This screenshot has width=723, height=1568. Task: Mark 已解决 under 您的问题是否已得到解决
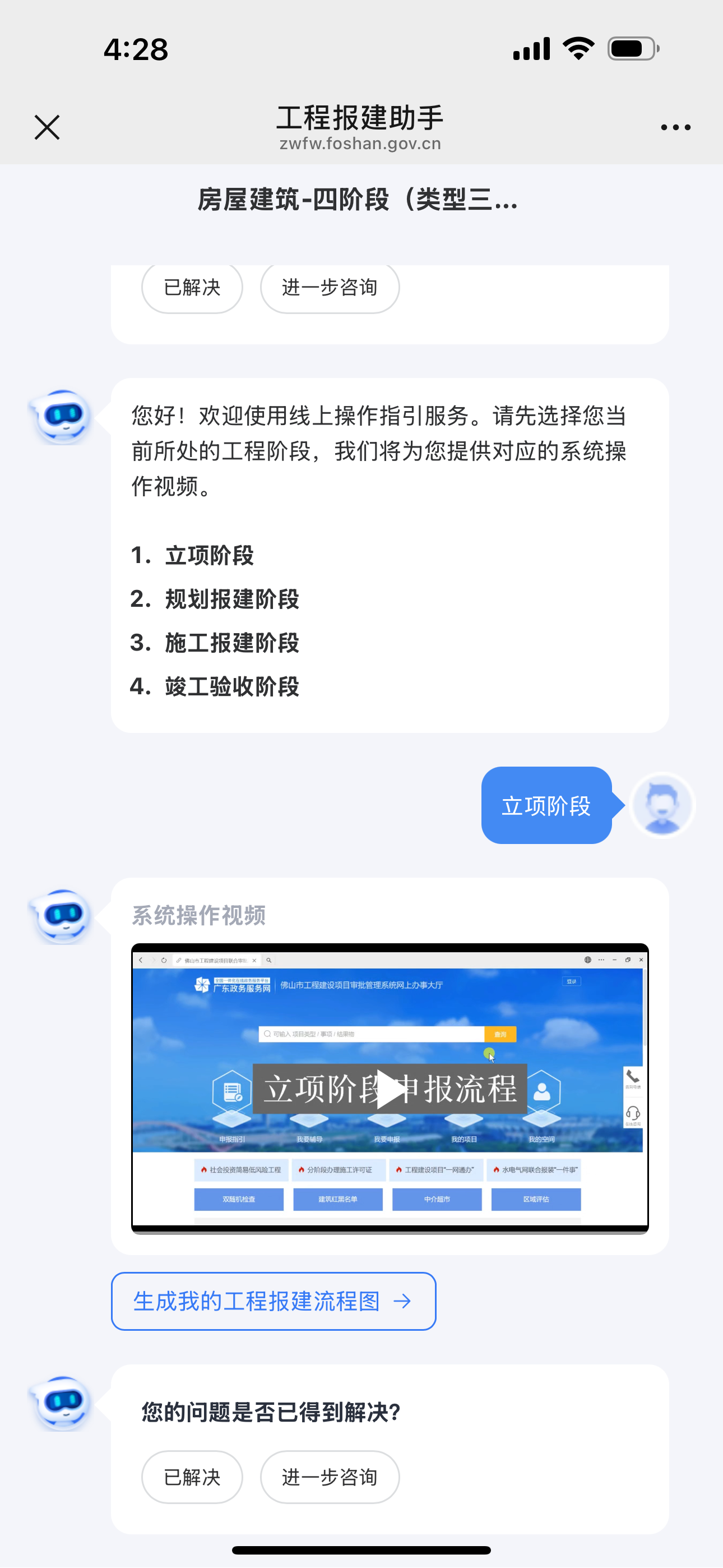click(192, 1477)
